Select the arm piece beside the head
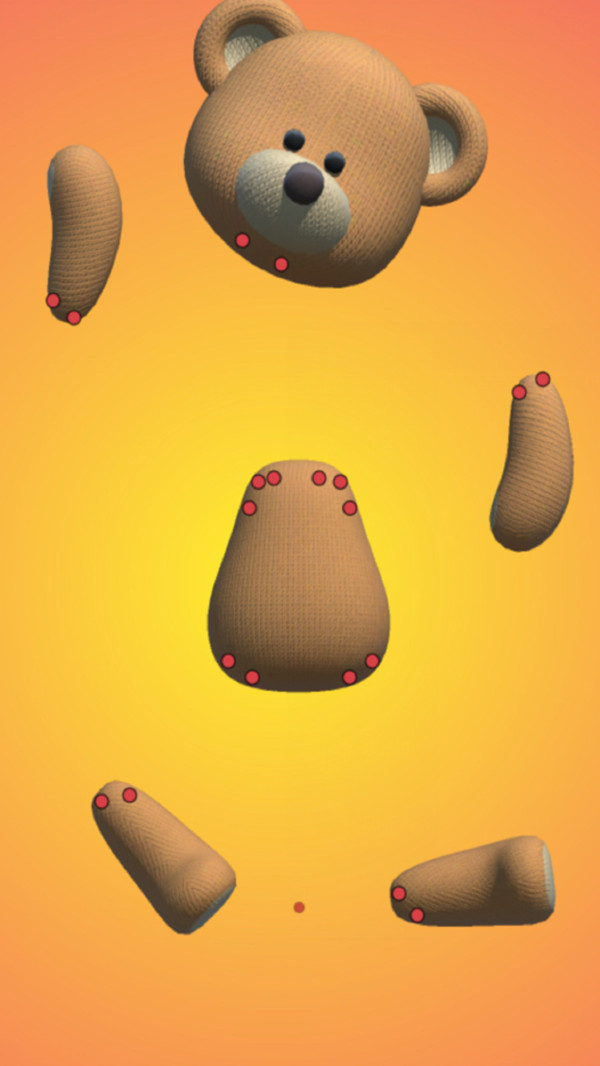This screenshot has height=1066, width=600. [84, 230]
